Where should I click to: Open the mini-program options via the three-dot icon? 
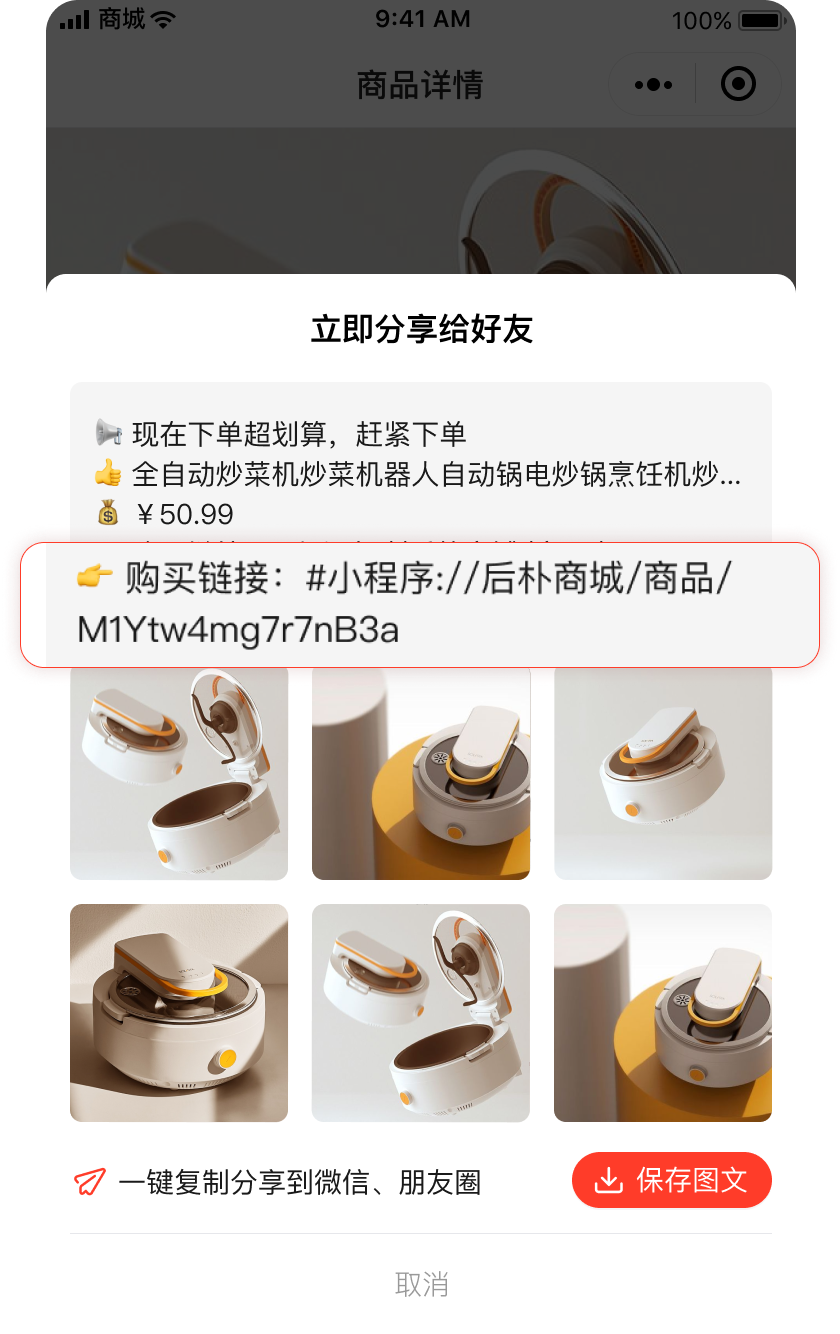click(651, 83)
